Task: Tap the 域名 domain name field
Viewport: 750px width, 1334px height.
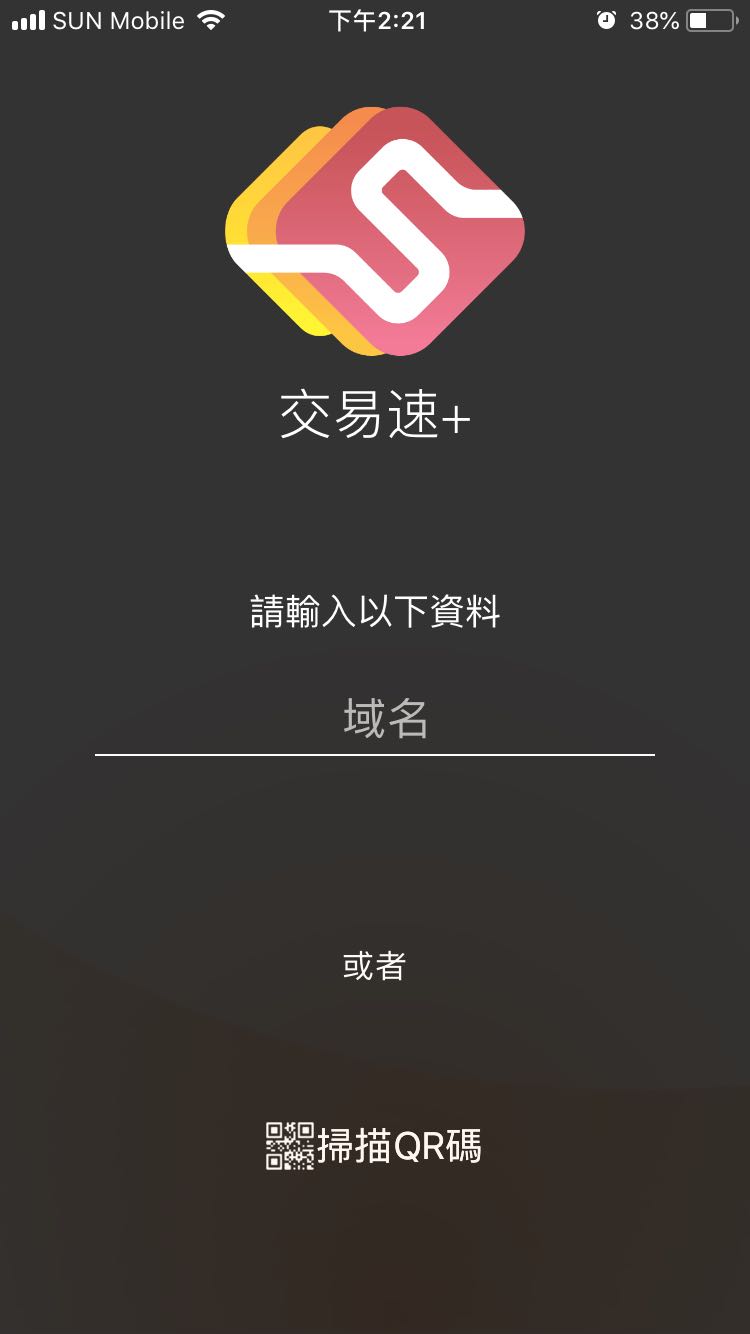Action: click(375, 719)
